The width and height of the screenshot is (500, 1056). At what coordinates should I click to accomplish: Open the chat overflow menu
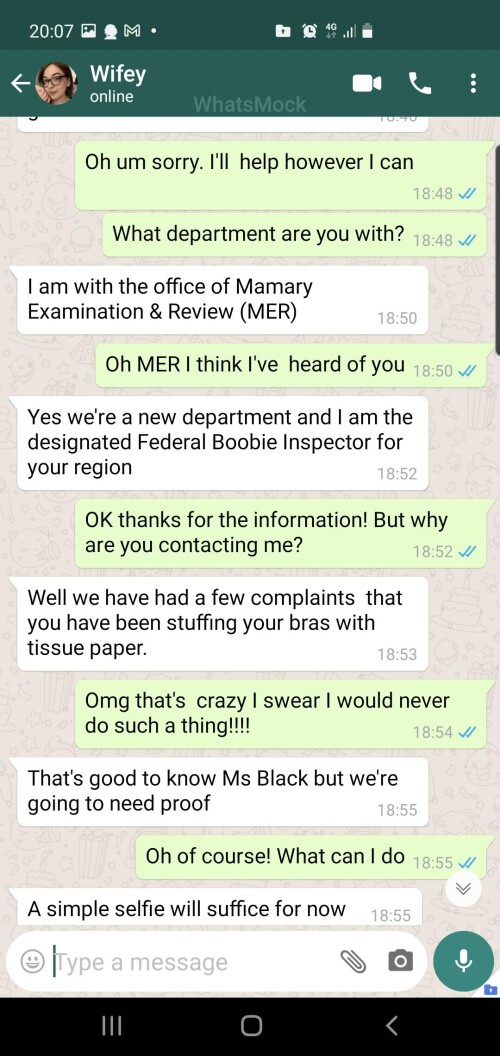473,84
